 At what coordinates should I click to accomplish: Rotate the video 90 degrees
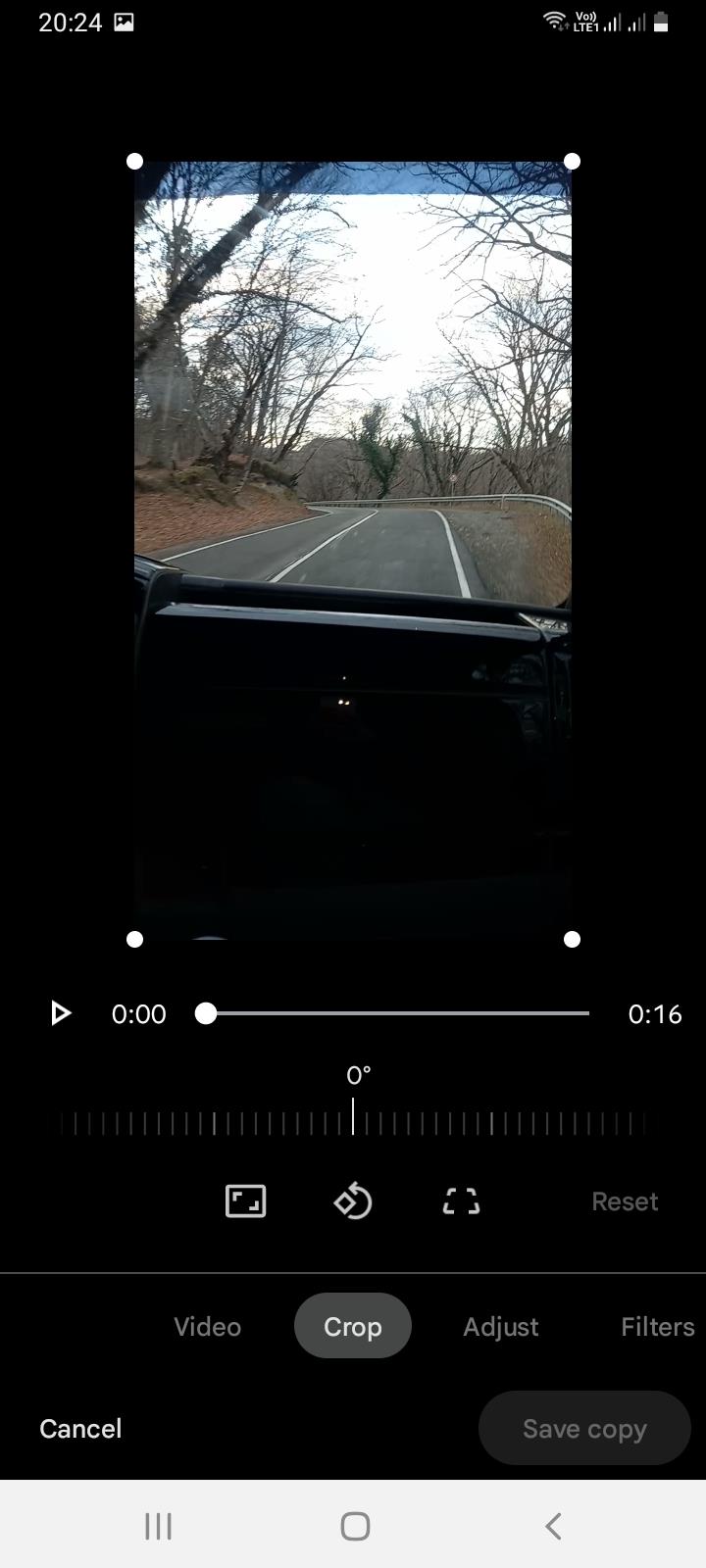click(x=353, y=1200)
